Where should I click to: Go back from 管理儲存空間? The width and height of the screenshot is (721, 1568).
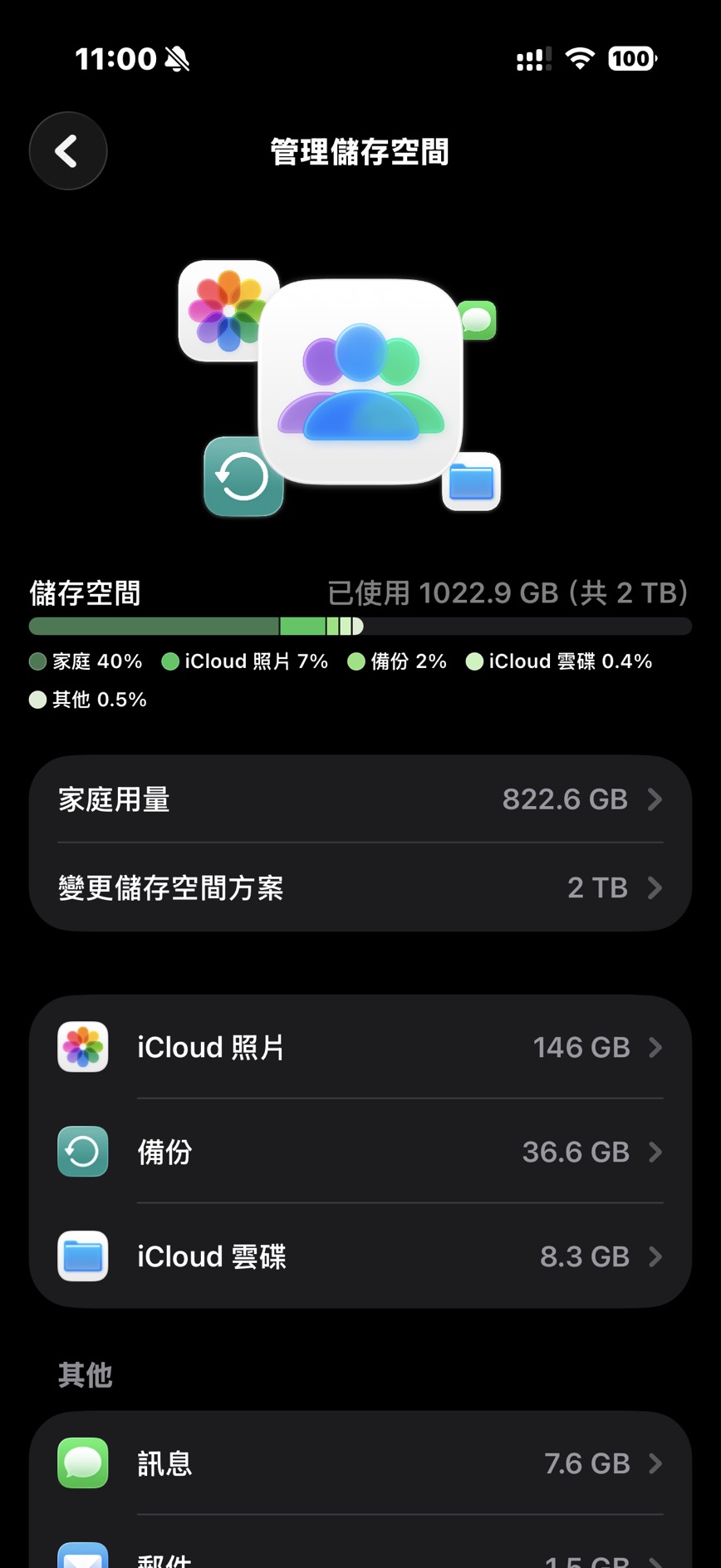click(x=68, y=151)
